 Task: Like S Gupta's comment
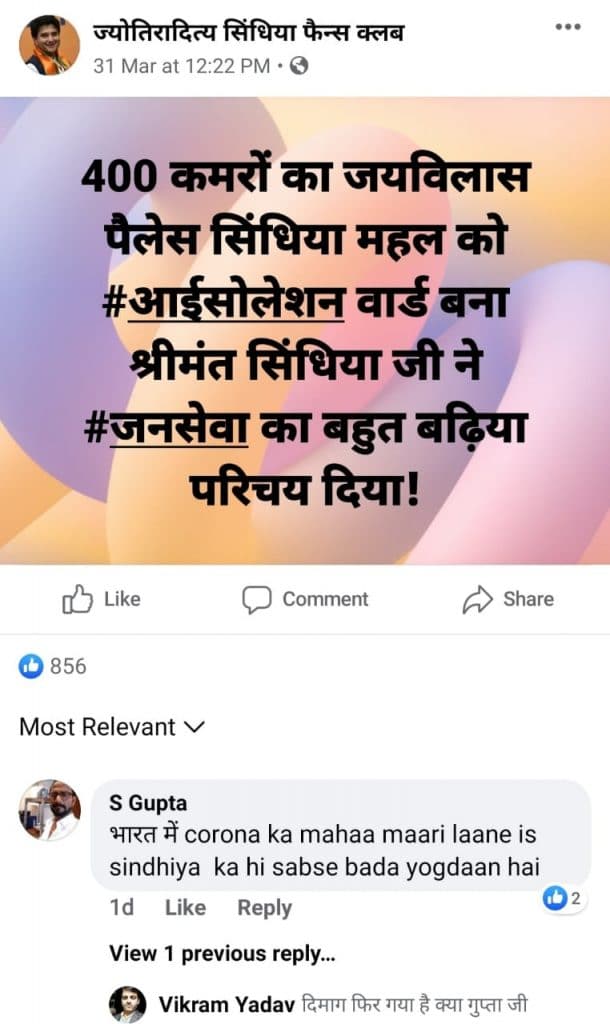[x=185, y=908]
